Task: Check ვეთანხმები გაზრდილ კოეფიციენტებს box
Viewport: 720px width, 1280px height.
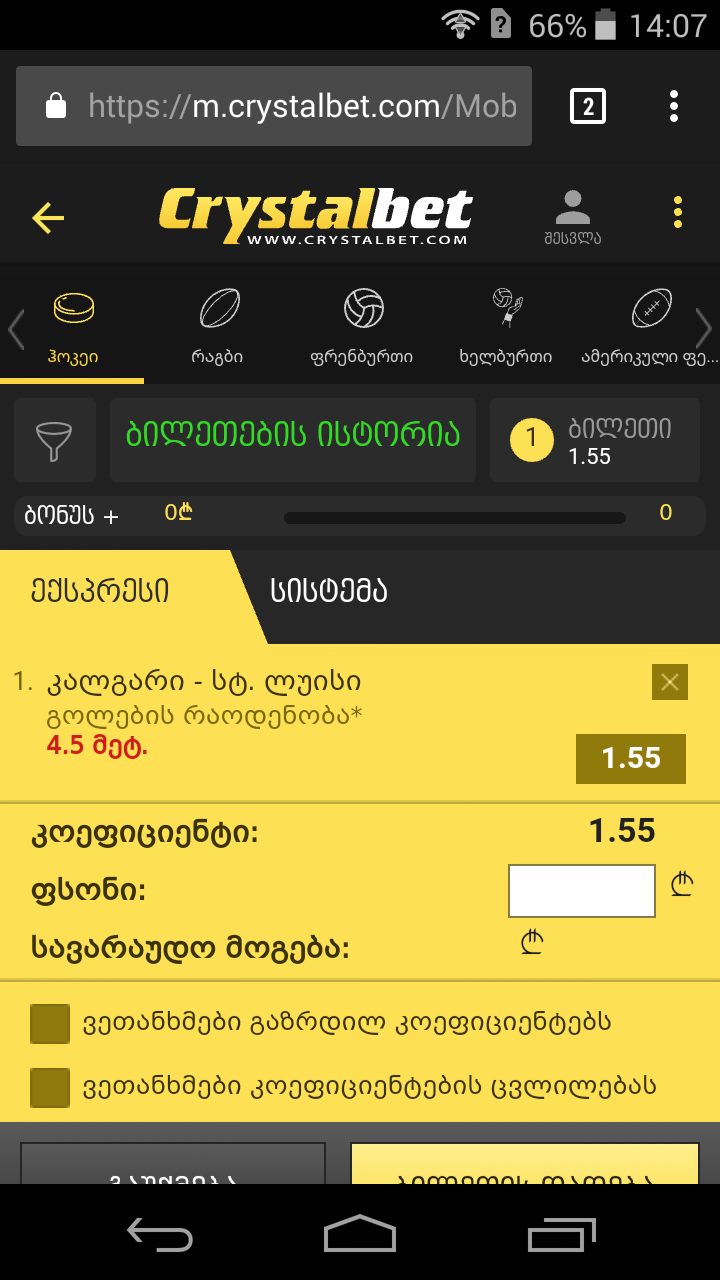Action: tap(50, 1023)
